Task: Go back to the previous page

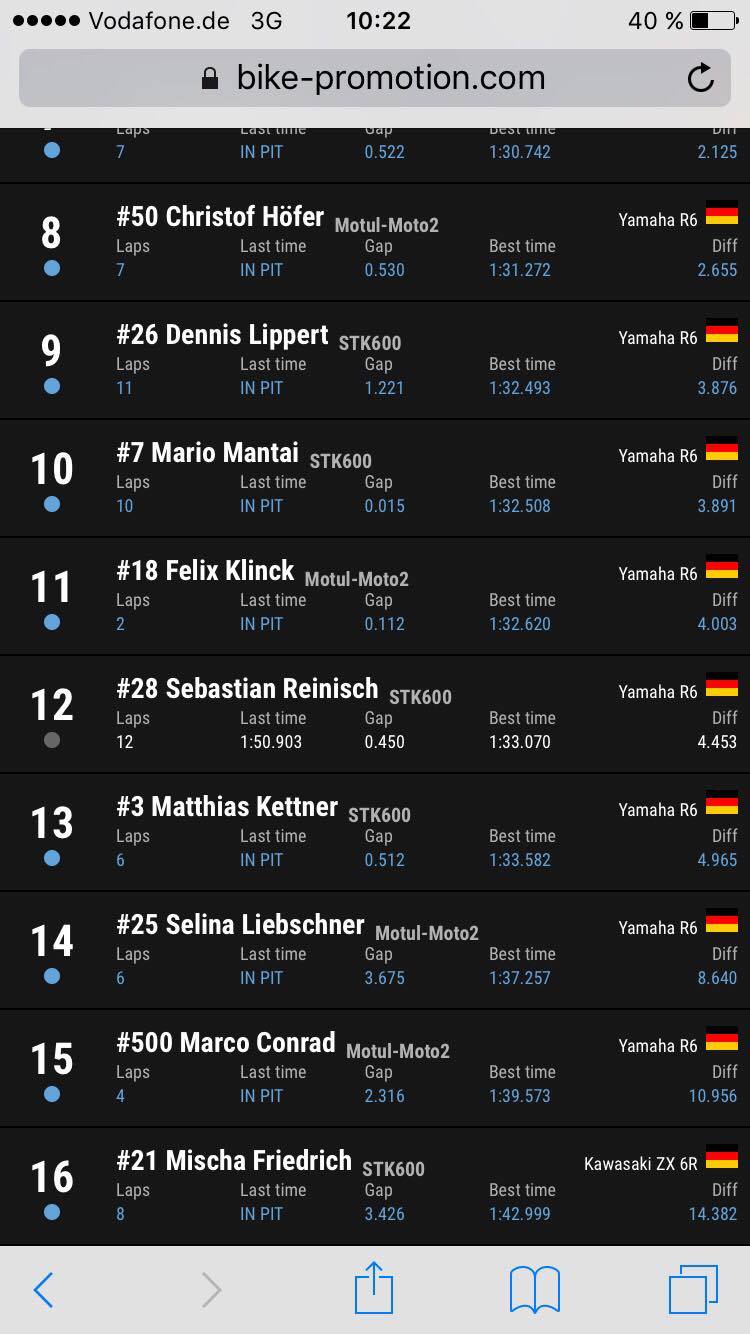Action: coord(43,1290)
